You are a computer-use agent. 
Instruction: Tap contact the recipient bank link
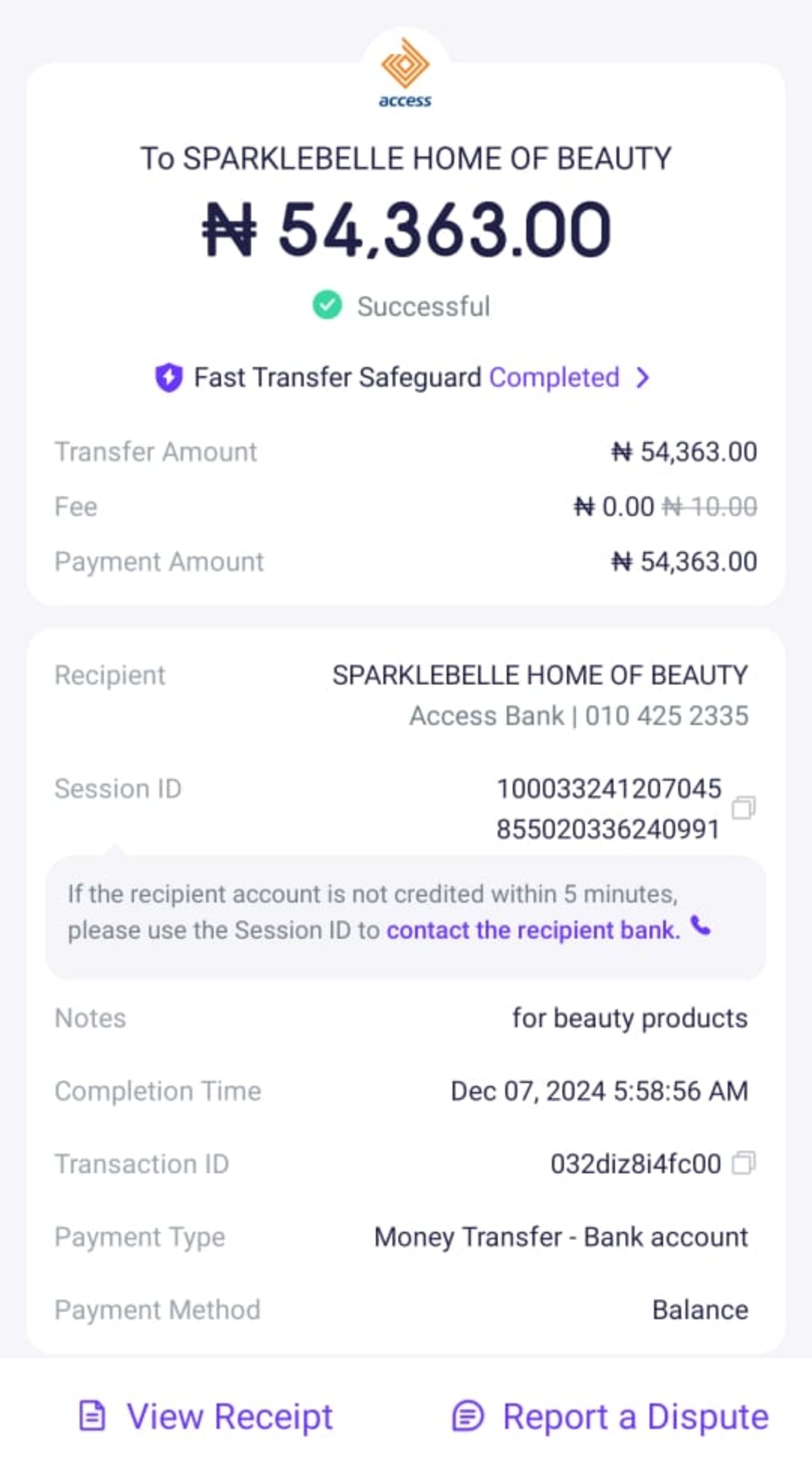[534, 930]
